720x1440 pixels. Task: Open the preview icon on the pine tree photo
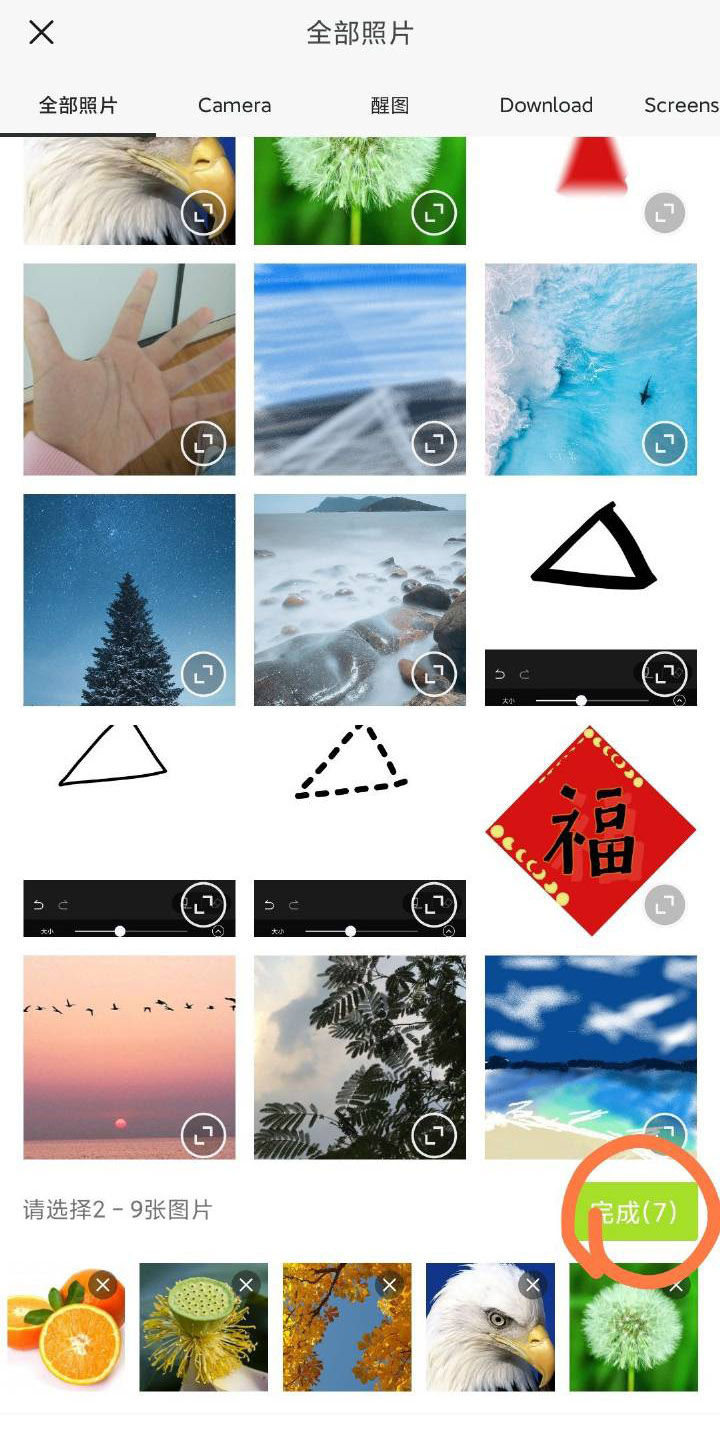(202, 674)
